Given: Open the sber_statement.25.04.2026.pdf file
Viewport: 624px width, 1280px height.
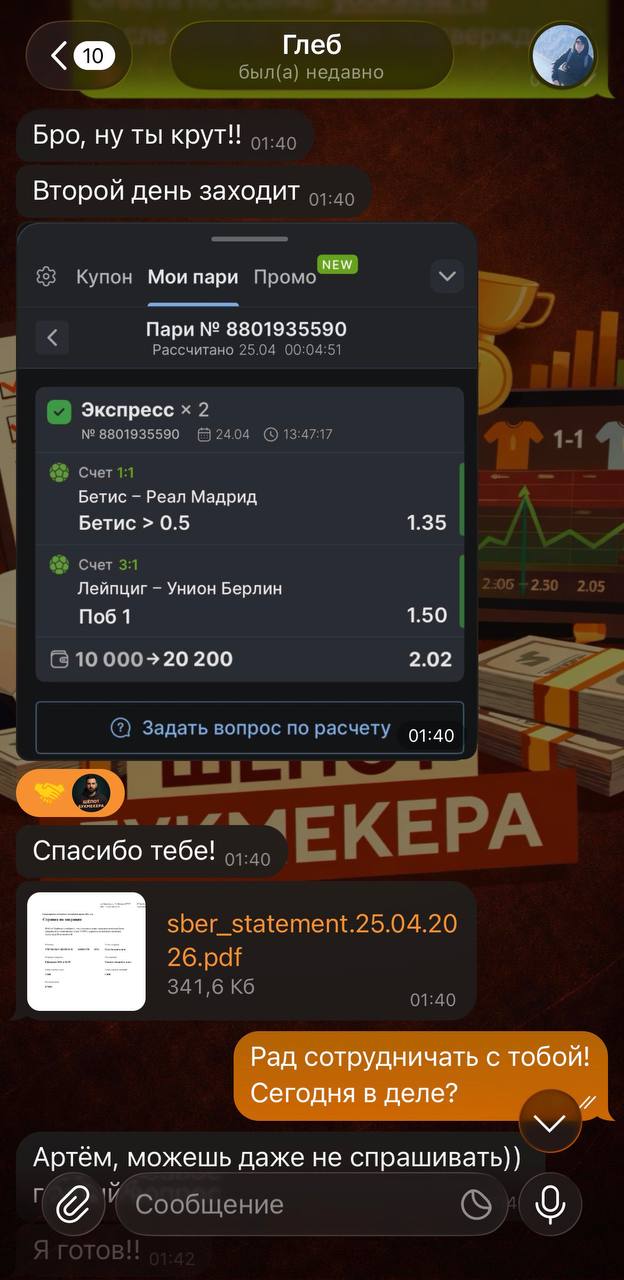Looking at the screenshot, I should (87, 951).
